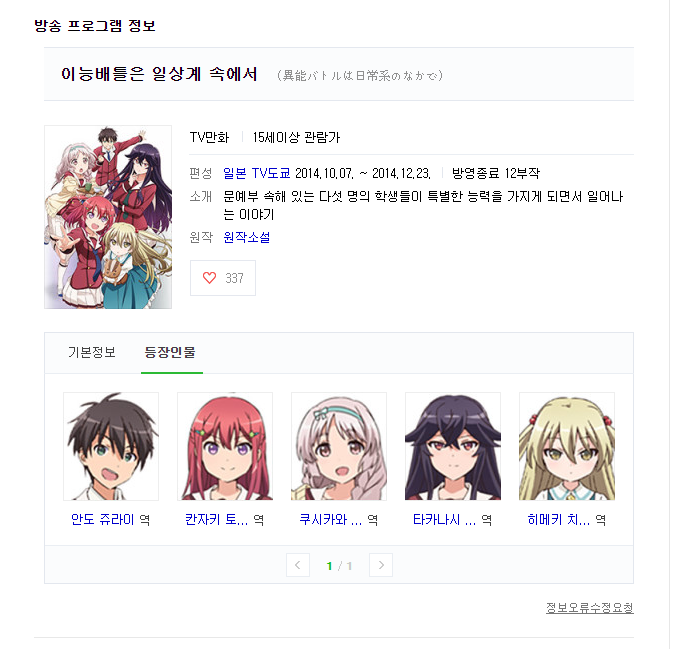
Task: Open the TV도쿄 broadcaster link
Action: click(x=271, y=173)
